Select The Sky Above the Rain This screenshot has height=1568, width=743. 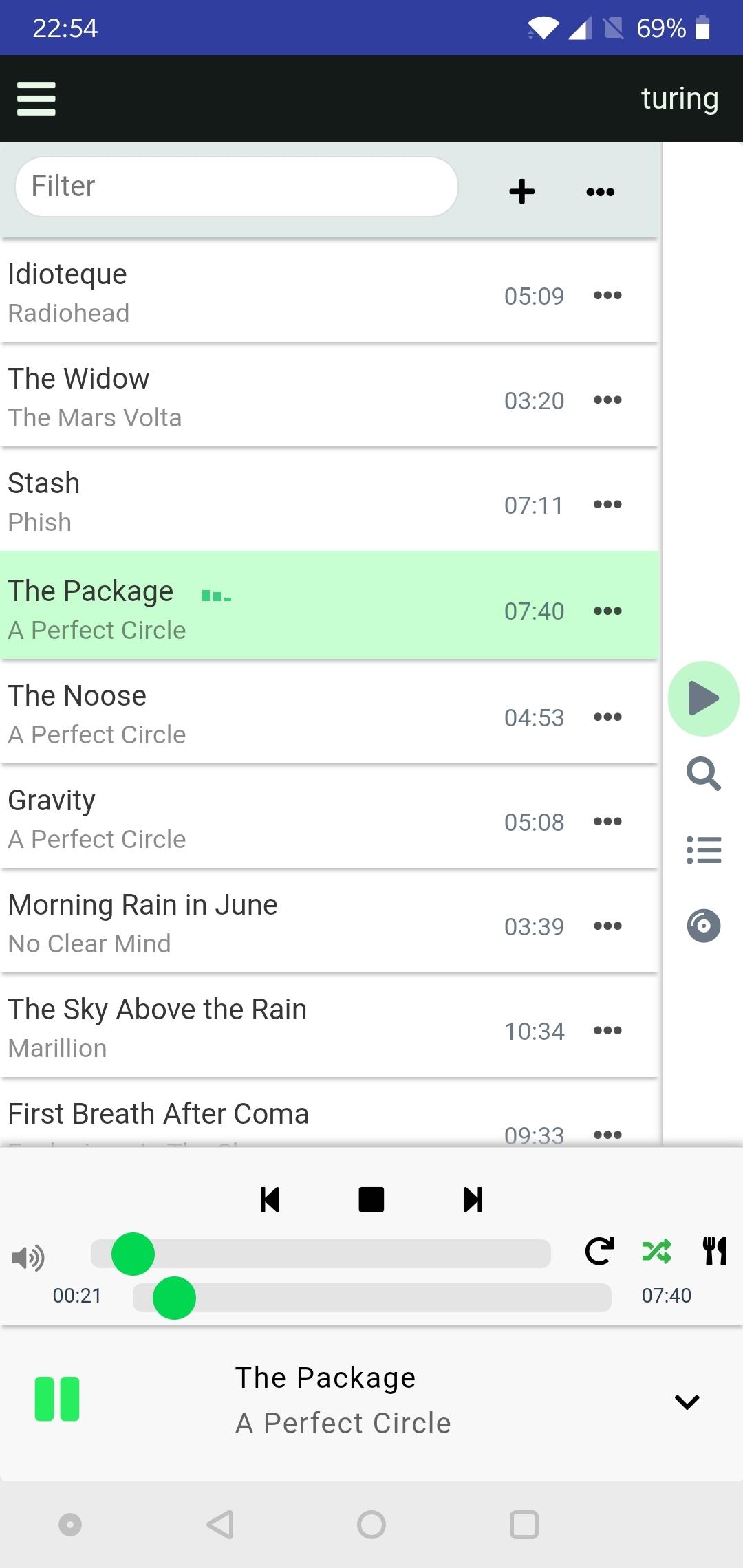(329, 1027)
